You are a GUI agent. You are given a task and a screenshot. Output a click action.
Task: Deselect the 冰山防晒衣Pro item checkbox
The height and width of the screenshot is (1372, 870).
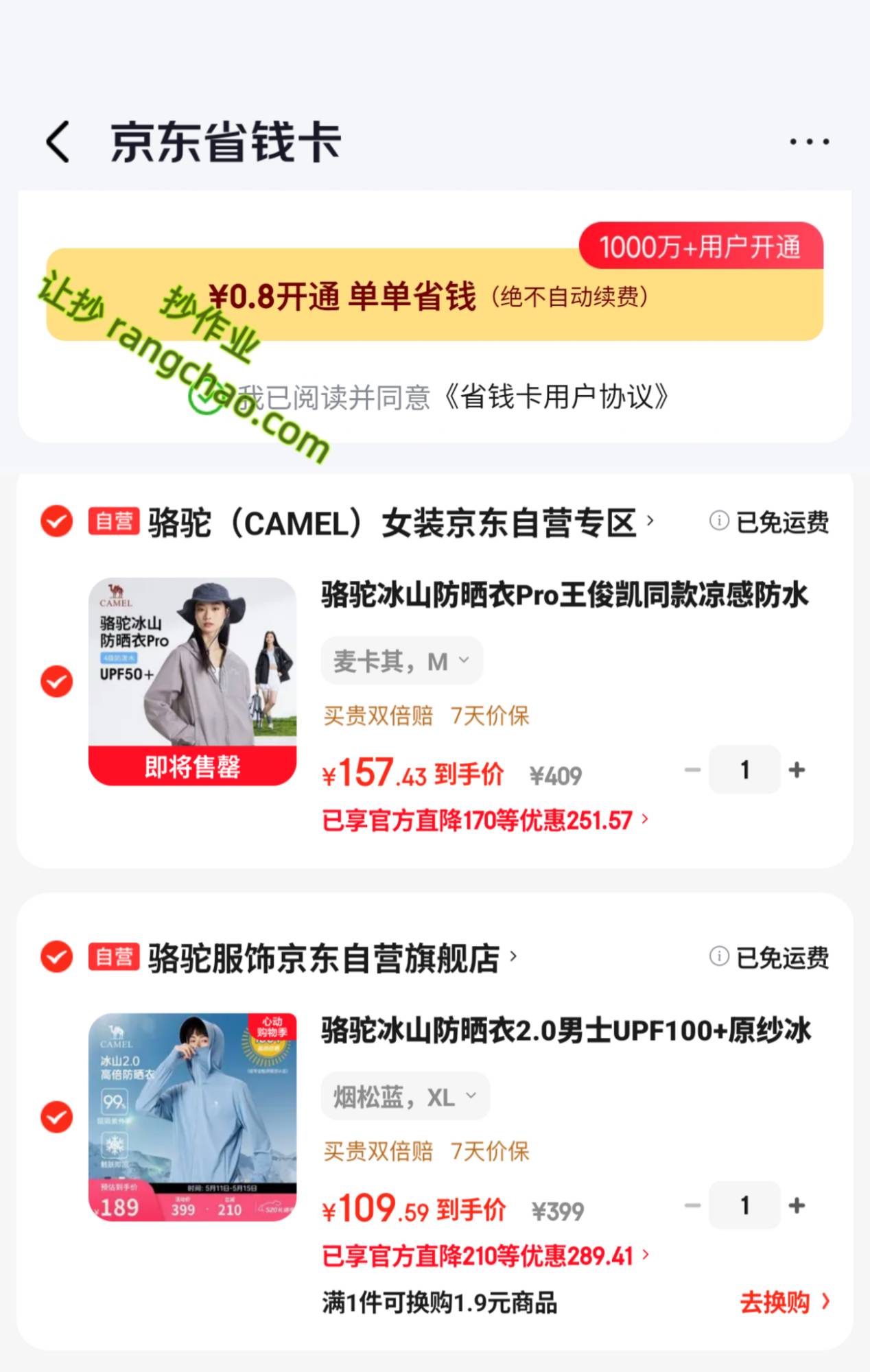57,681
